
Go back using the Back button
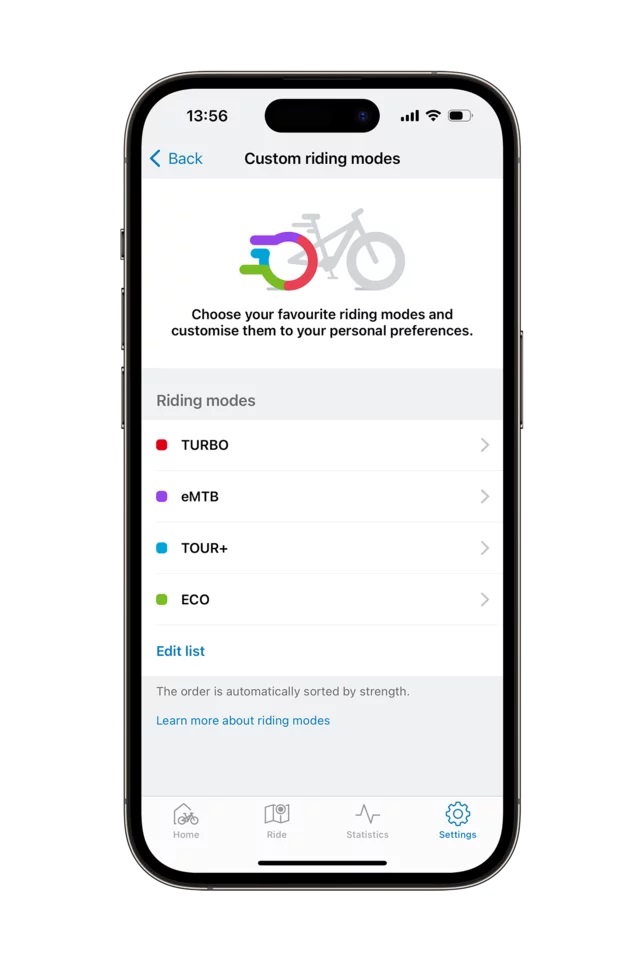click(x=176, y=158)
